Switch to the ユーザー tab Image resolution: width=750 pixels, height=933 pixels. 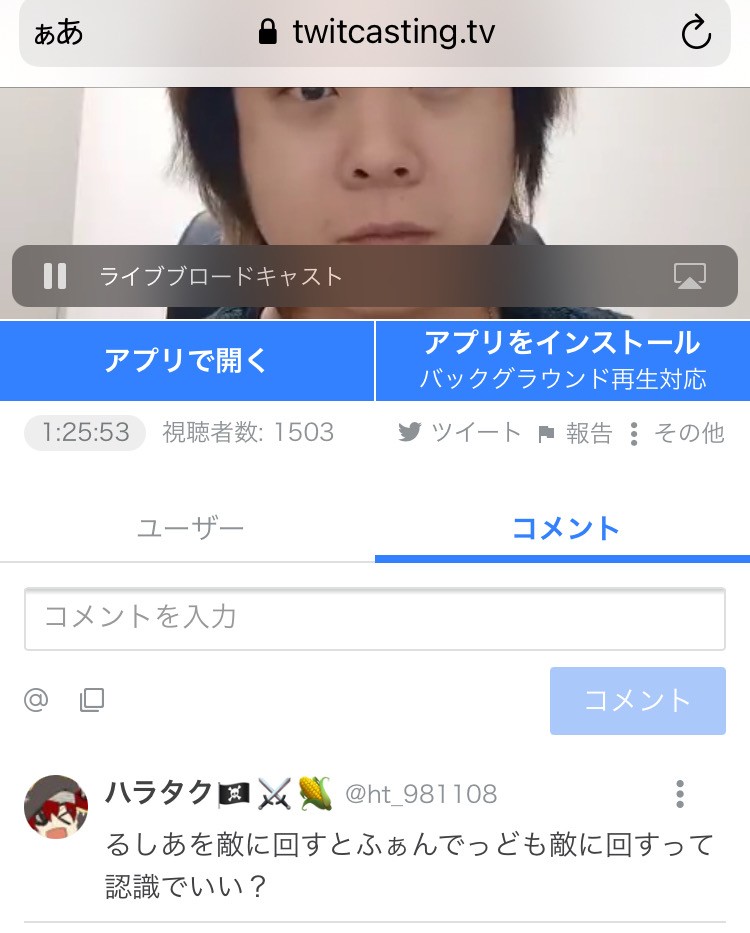click(x=190, y=528)
